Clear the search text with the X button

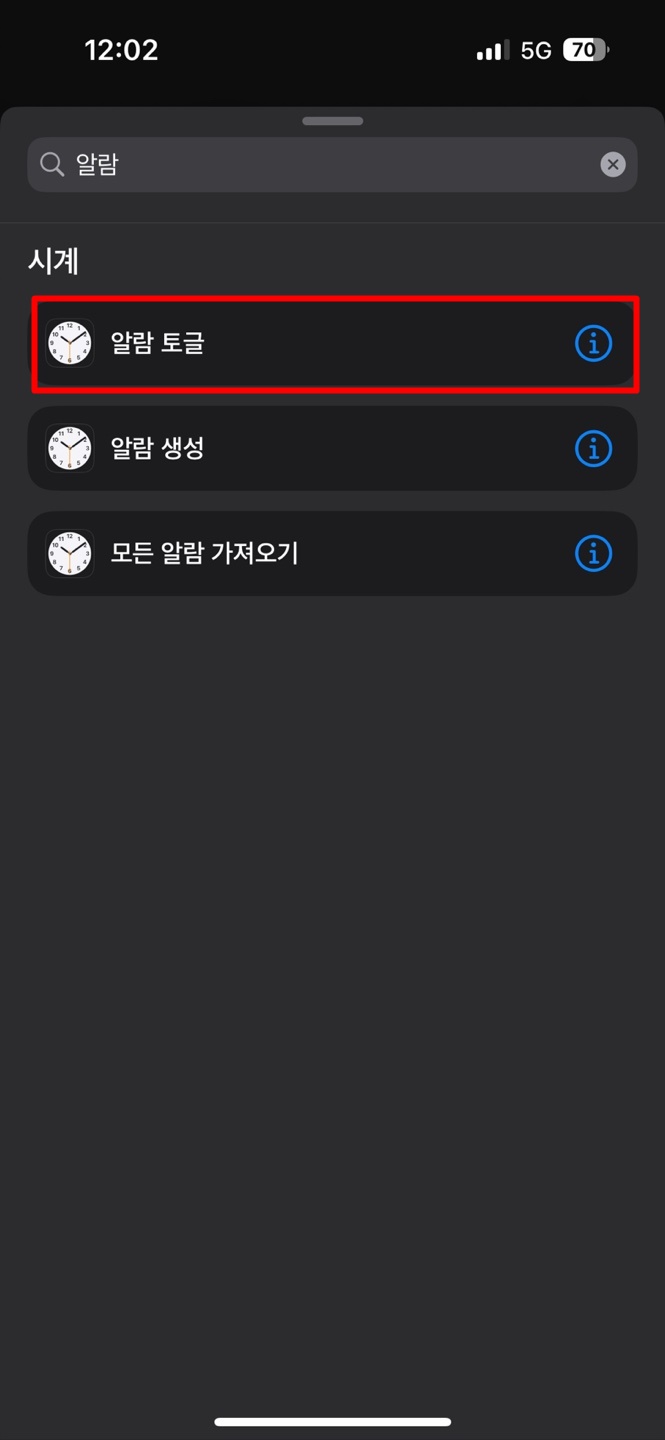613,165
